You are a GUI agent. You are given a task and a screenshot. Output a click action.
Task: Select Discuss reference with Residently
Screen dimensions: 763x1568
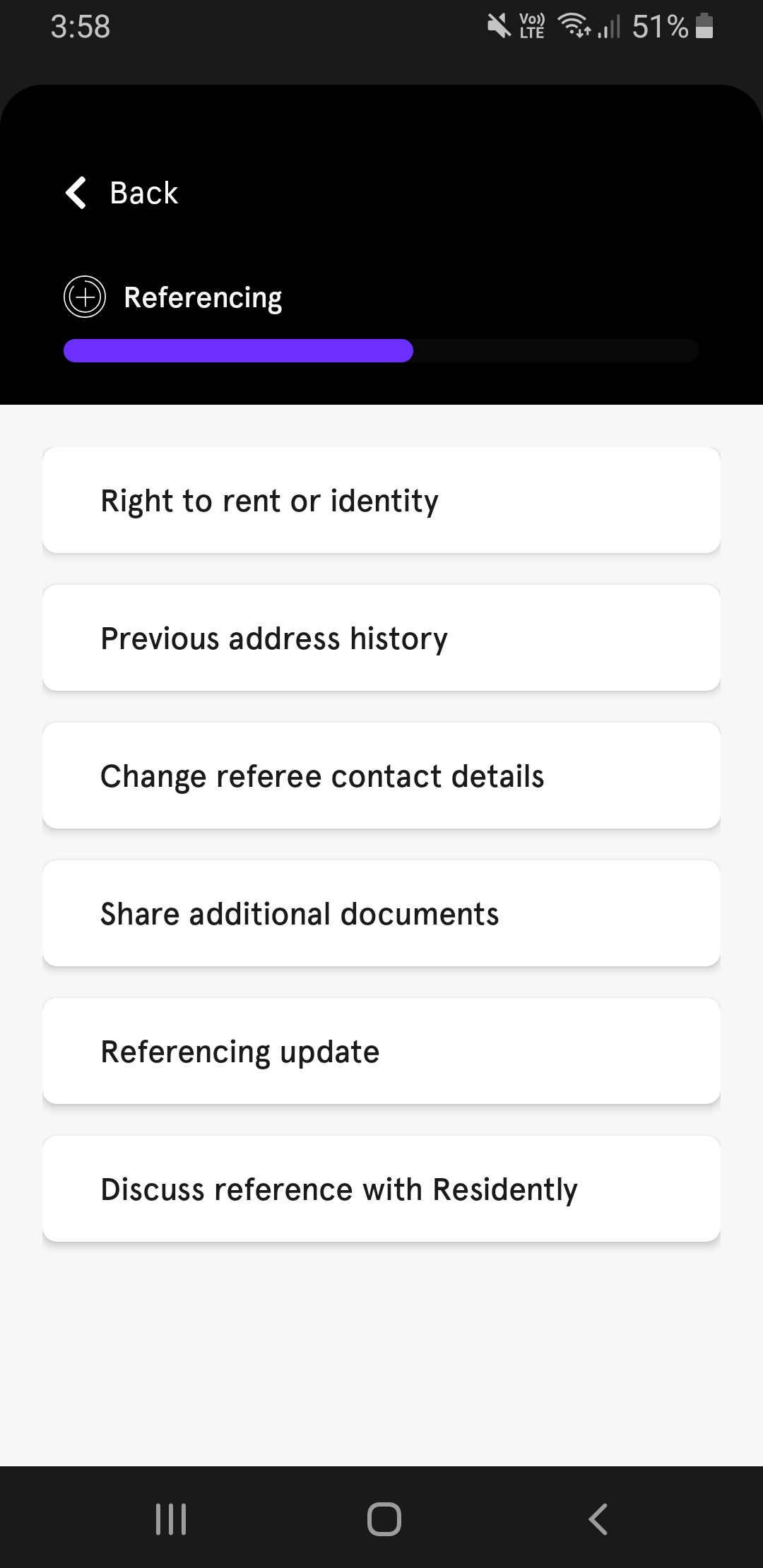(381, 1189)
